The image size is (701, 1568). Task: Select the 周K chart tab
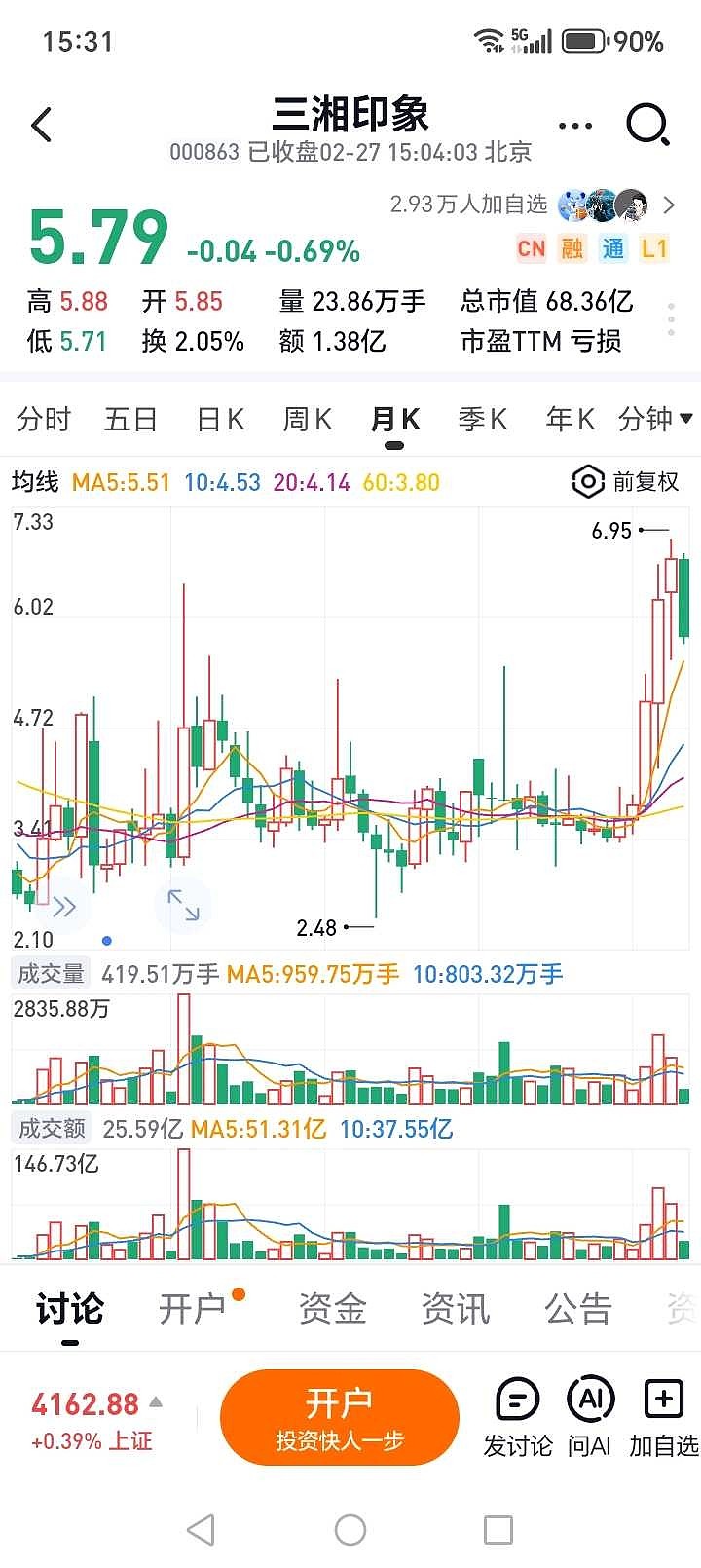pos(308,420)
